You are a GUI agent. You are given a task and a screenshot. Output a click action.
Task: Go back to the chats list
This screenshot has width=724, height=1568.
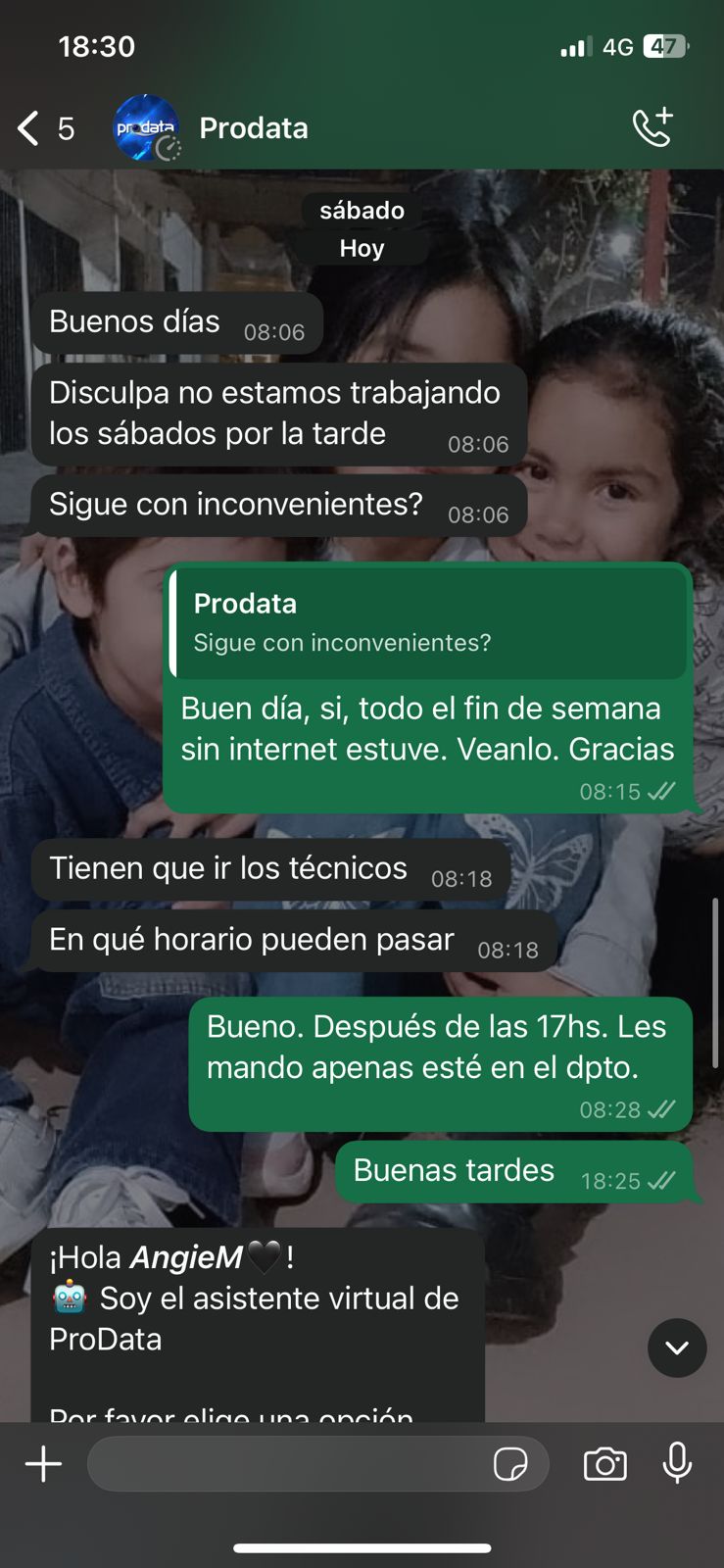pyautogui.click(x=29, y=128)
